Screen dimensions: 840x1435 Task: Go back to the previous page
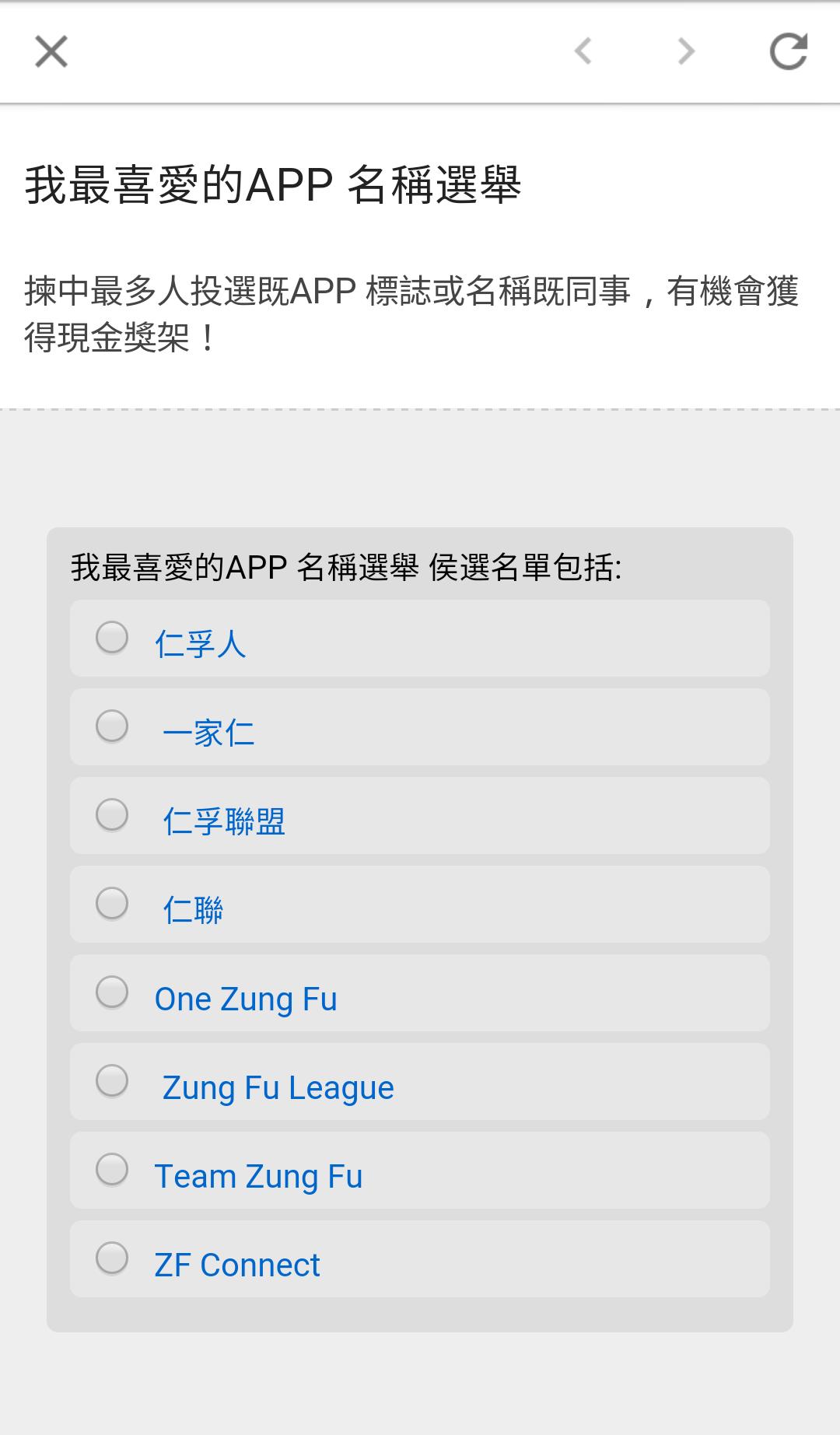pos(583,52)
